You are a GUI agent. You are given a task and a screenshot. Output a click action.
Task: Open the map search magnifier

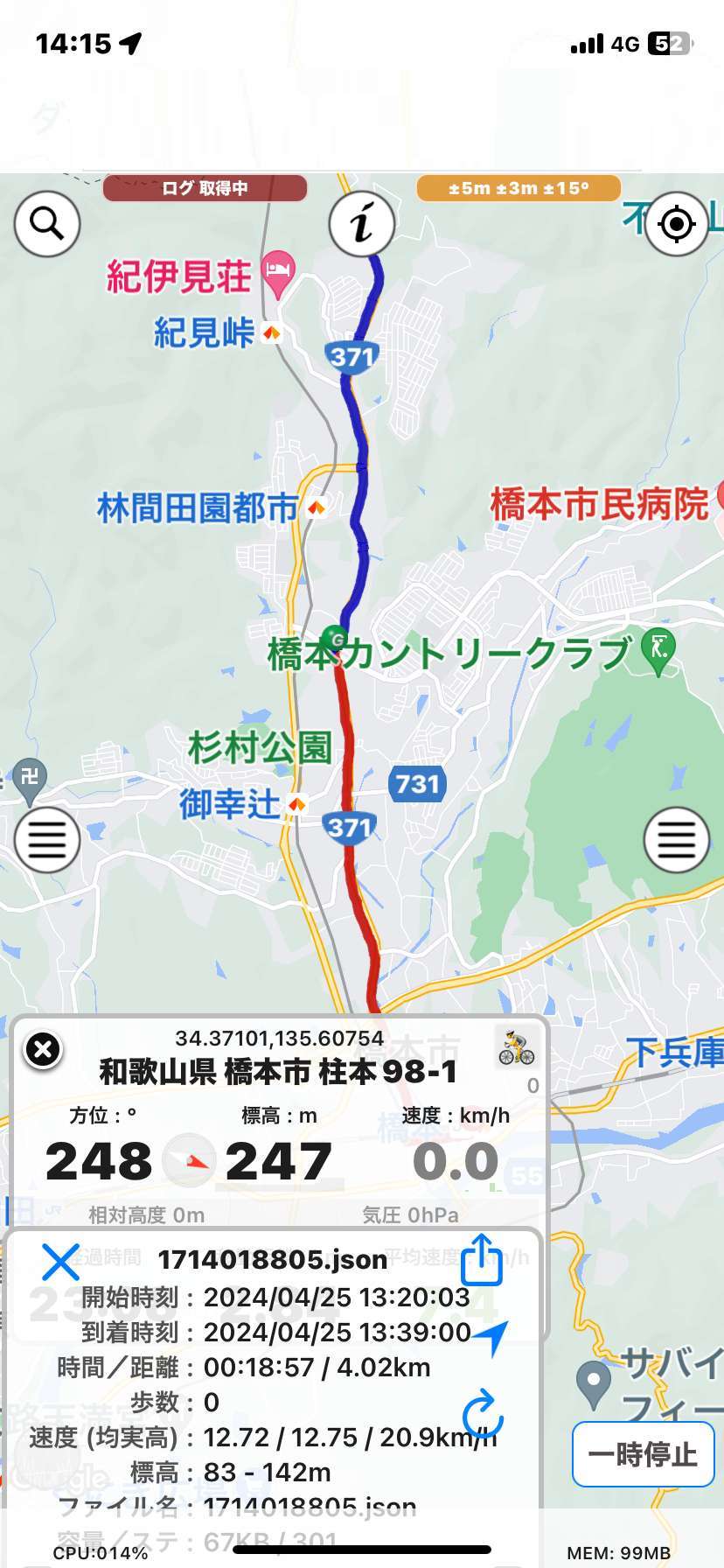pos(47,224)
